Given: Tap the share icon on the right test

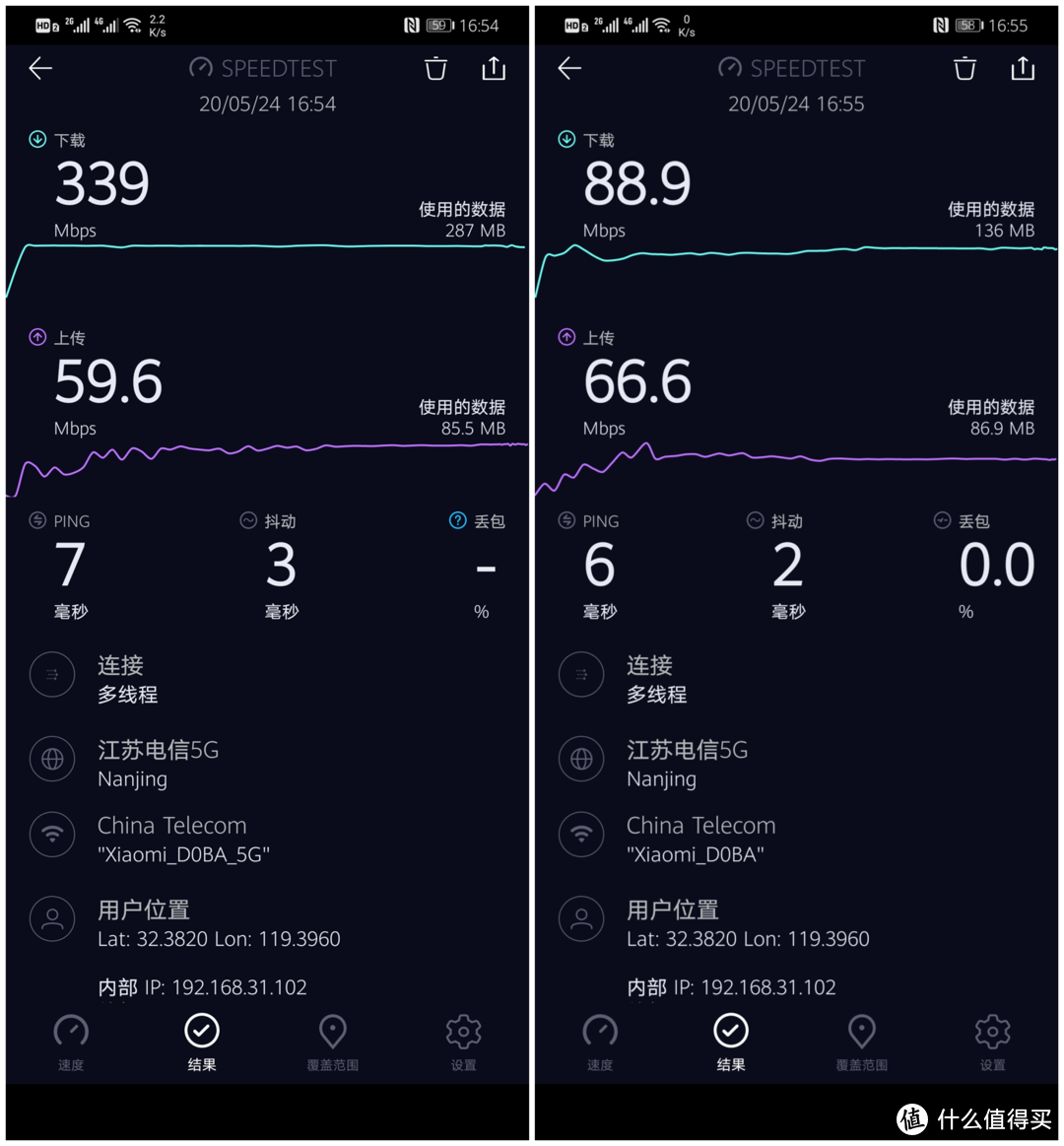Looking at the screenshot, I should tap(1023, 68).
